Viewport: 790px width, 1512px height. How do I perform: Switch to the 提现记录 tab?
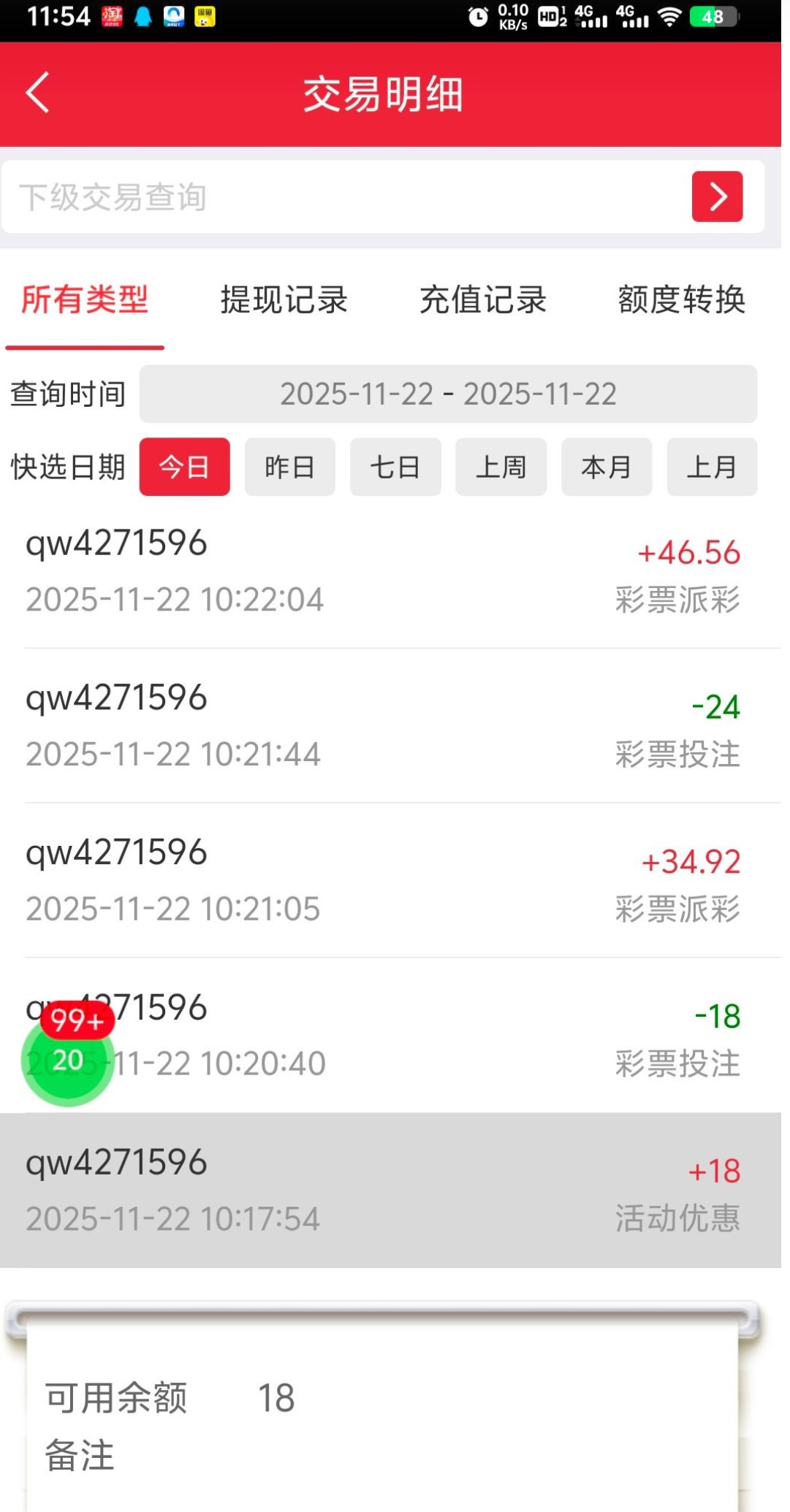pyautogui.click(x=284, y=300)
